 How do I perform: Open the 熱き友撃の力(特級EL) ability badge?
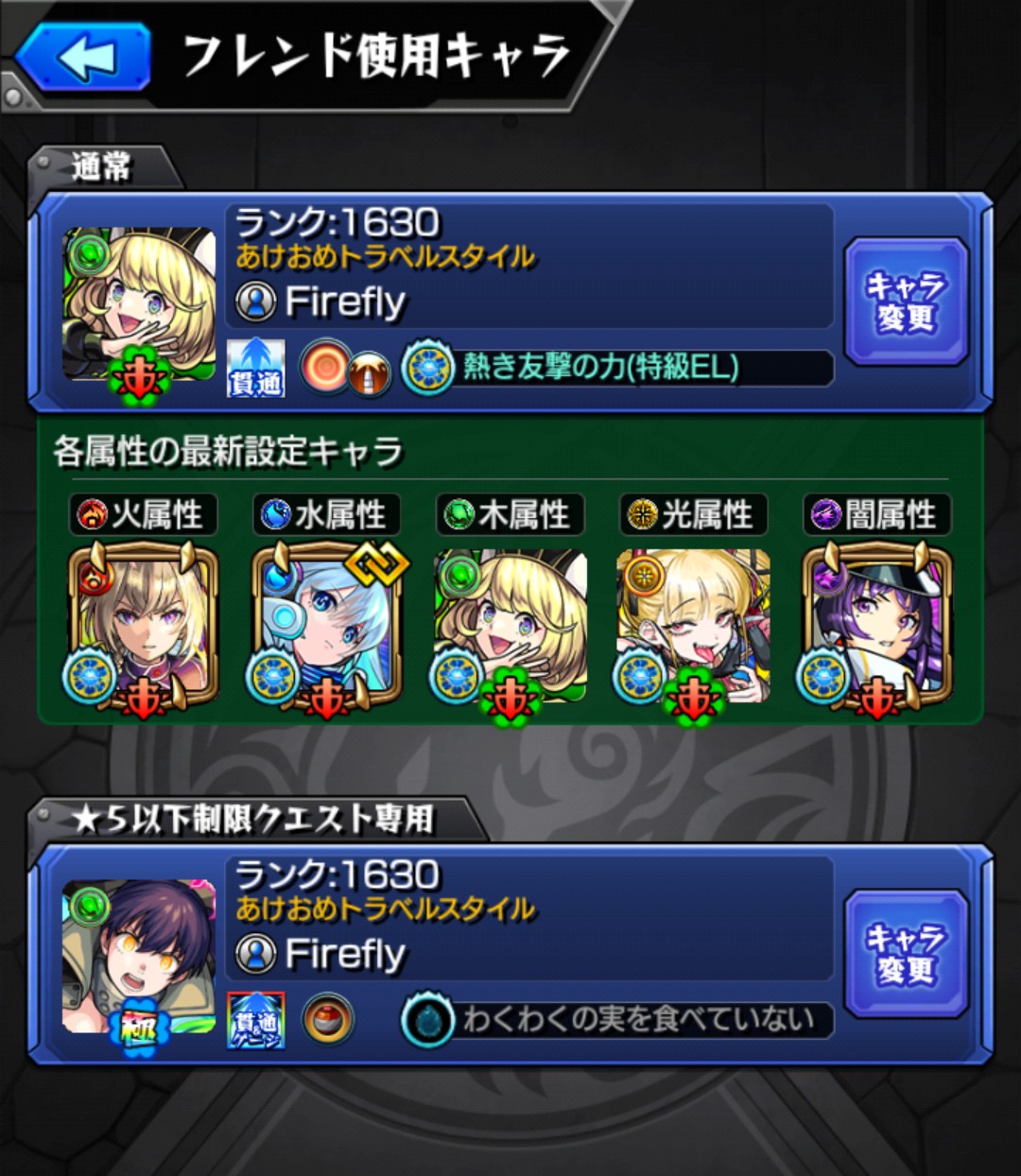[x=615, y=369]
